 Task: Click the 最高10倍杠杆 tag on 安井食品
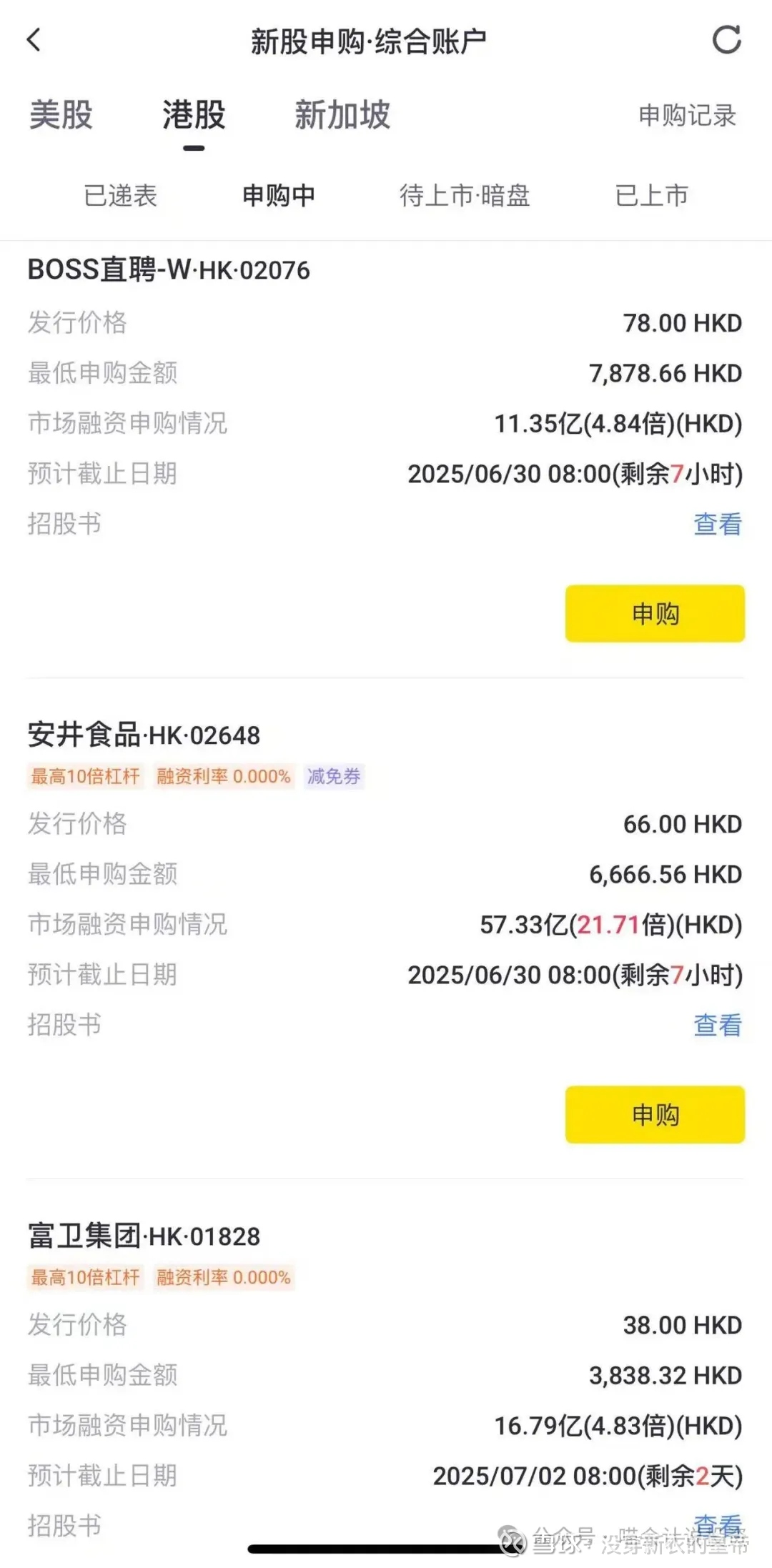(x=84, y=777)
